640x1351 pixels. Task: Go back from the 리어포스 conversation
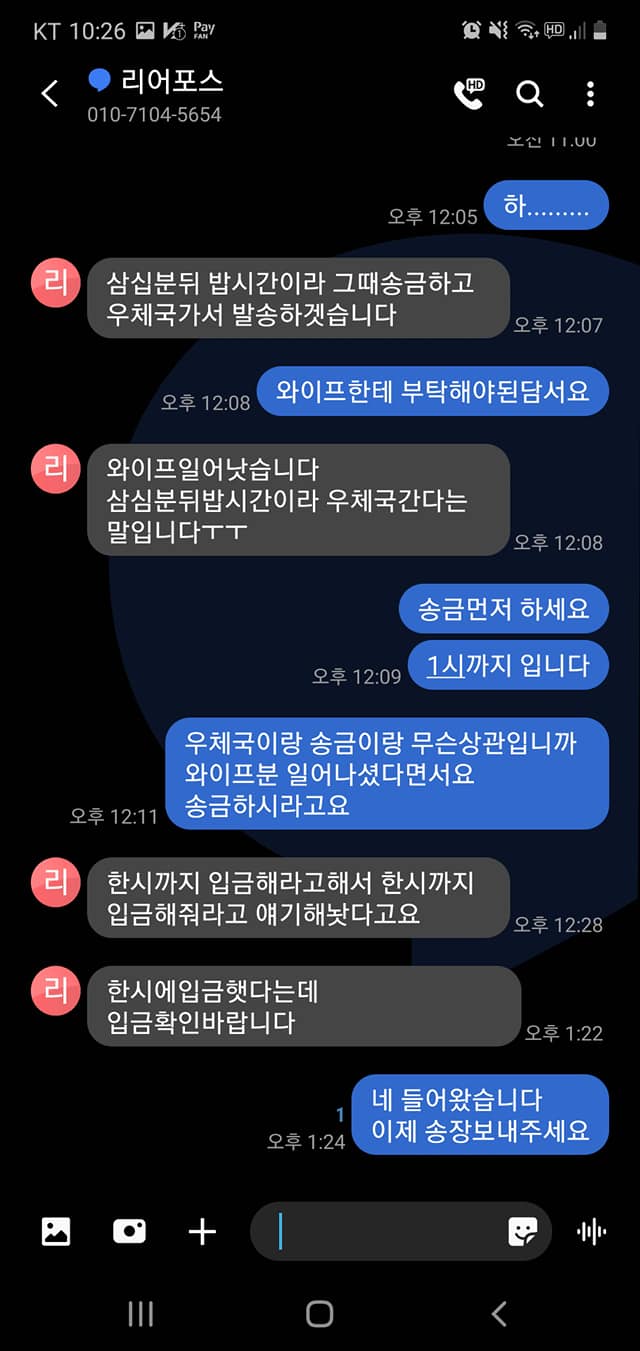[x=49, y=94]
